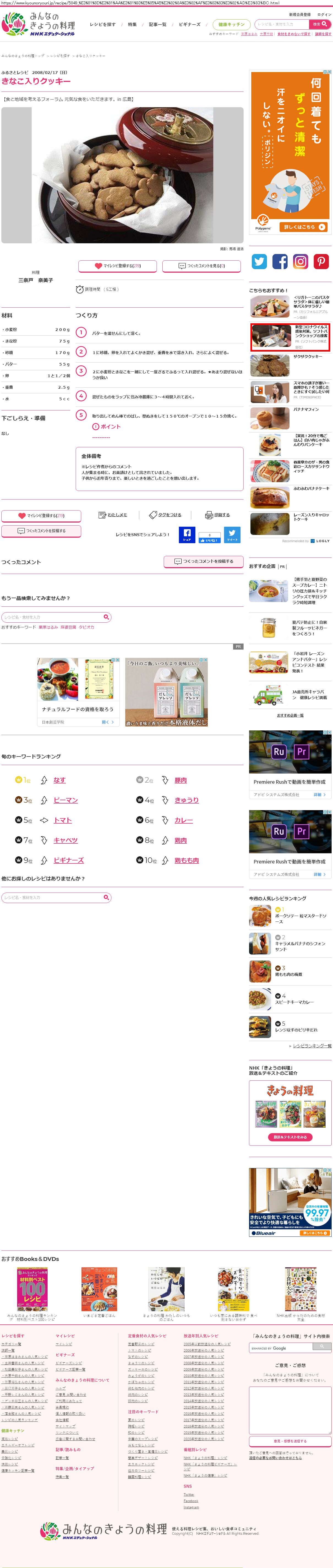Open the Pinterest social icon
Viewport: 333px width, 1568px height.
321,262
